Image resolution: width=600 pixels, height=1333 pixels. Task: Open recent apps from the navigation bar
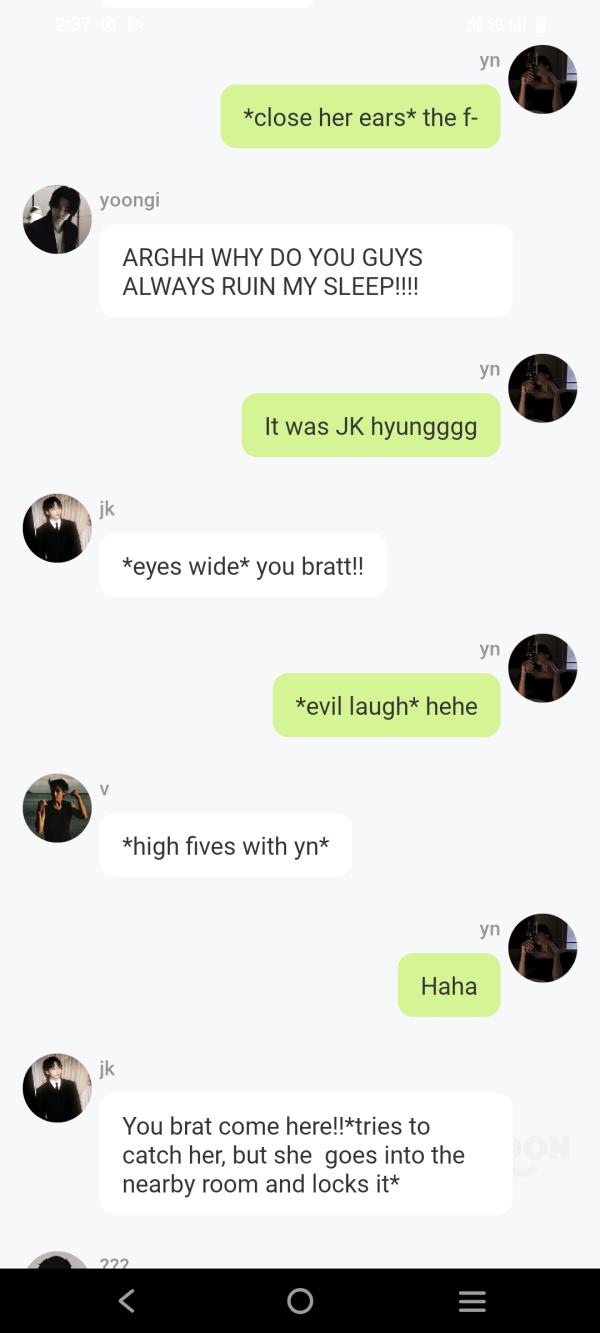[472, 1300]
